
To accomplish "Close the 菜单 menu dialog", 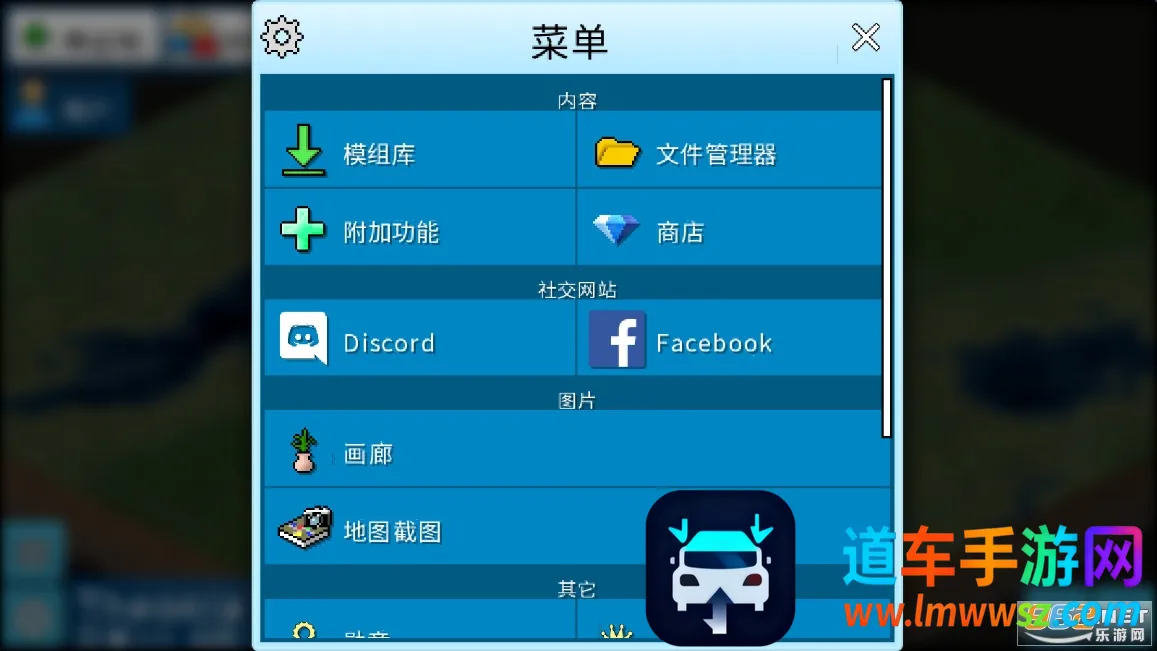I will pyautogui.click(x=865, y=38).
